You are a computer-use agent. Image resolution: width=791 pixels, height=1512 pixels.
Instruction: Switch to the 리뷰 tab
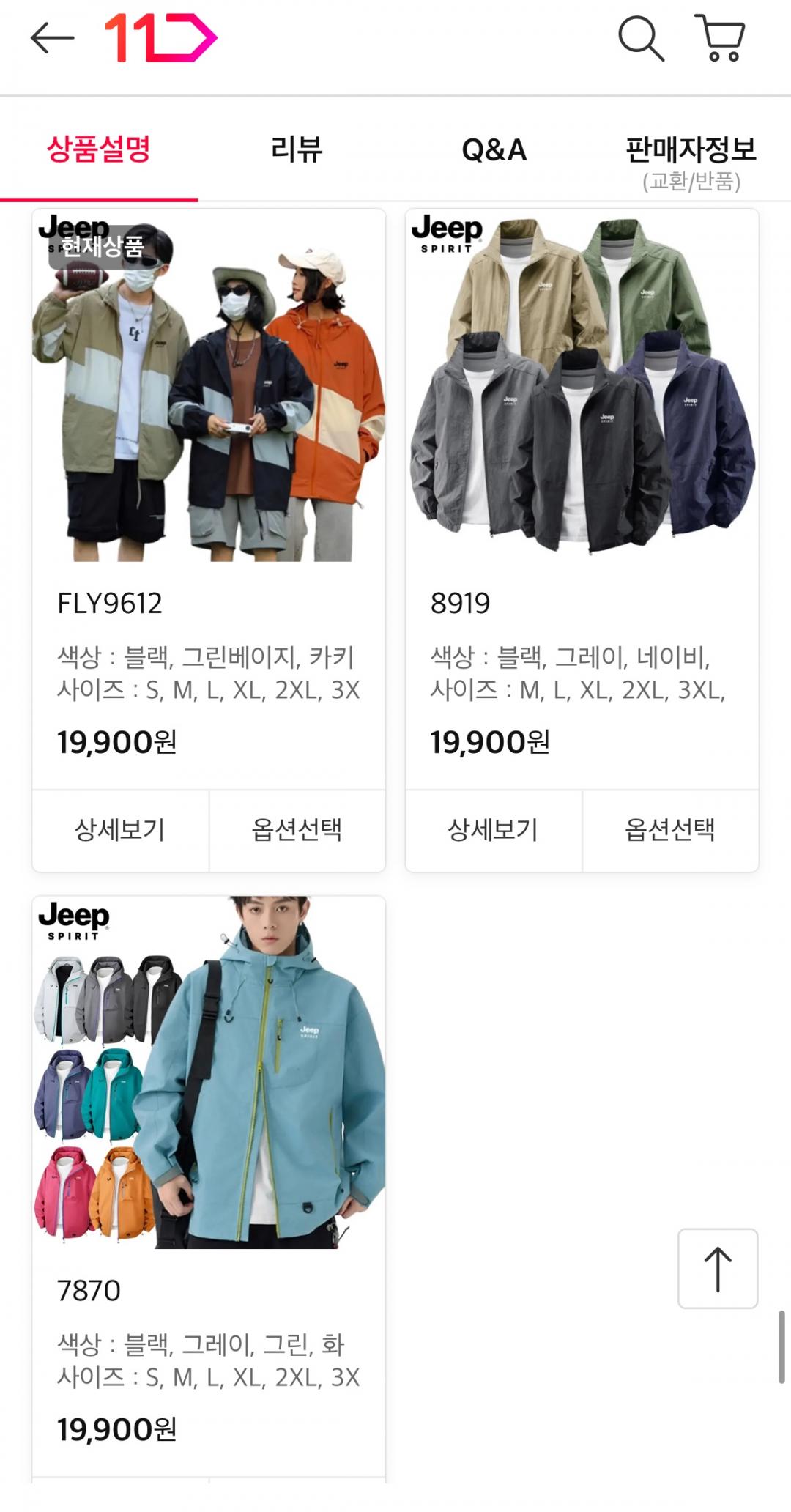point(297,149)
